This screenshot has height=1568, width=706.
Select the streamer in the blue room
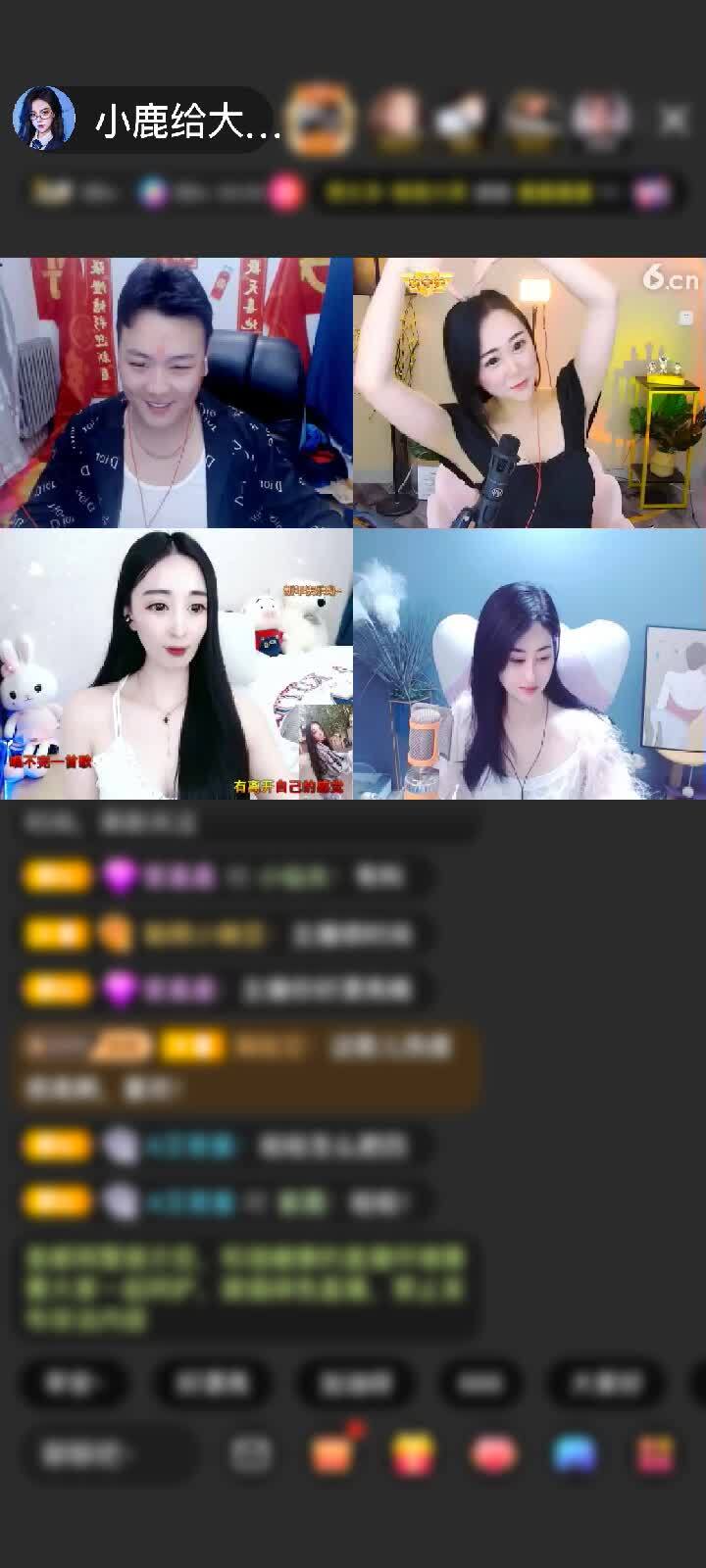[x=529, y=663]
